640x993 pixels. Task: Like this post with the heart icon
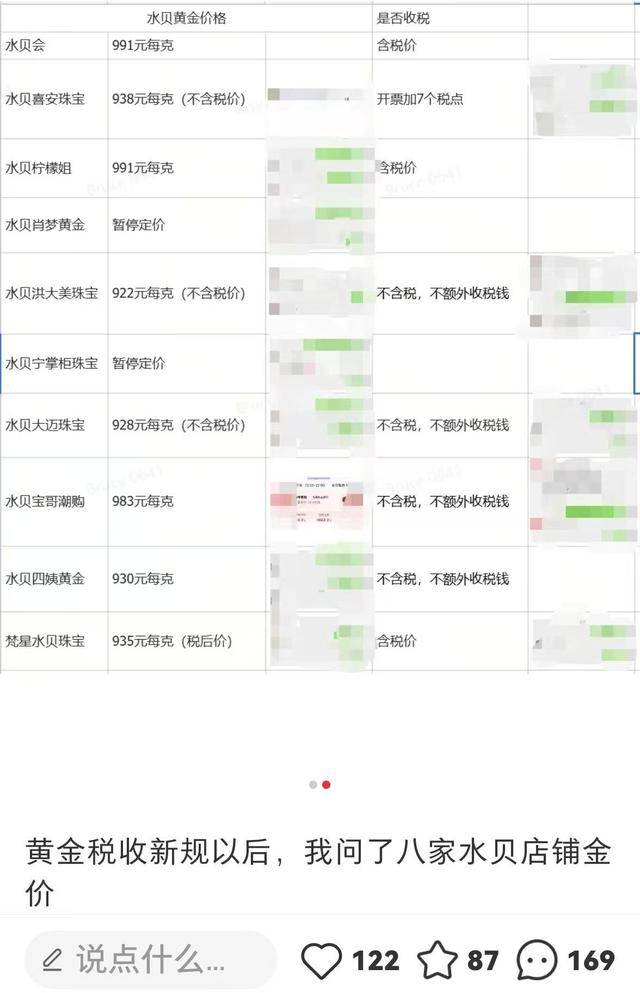(321, 961)
